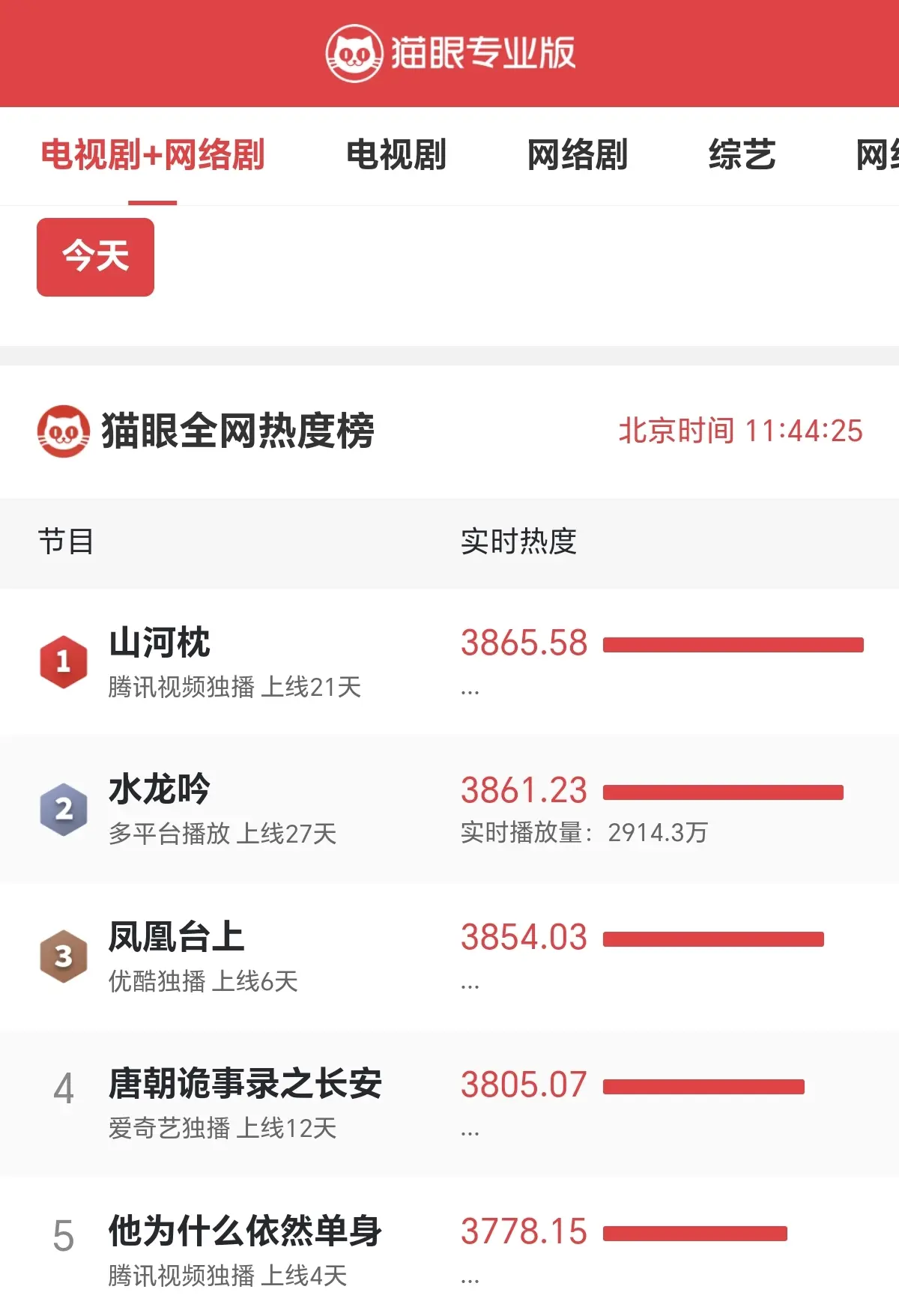The image size is (899, 1316).
Task: Switch to the 电视剧+网络剧 tab
Action: [152, 155]
